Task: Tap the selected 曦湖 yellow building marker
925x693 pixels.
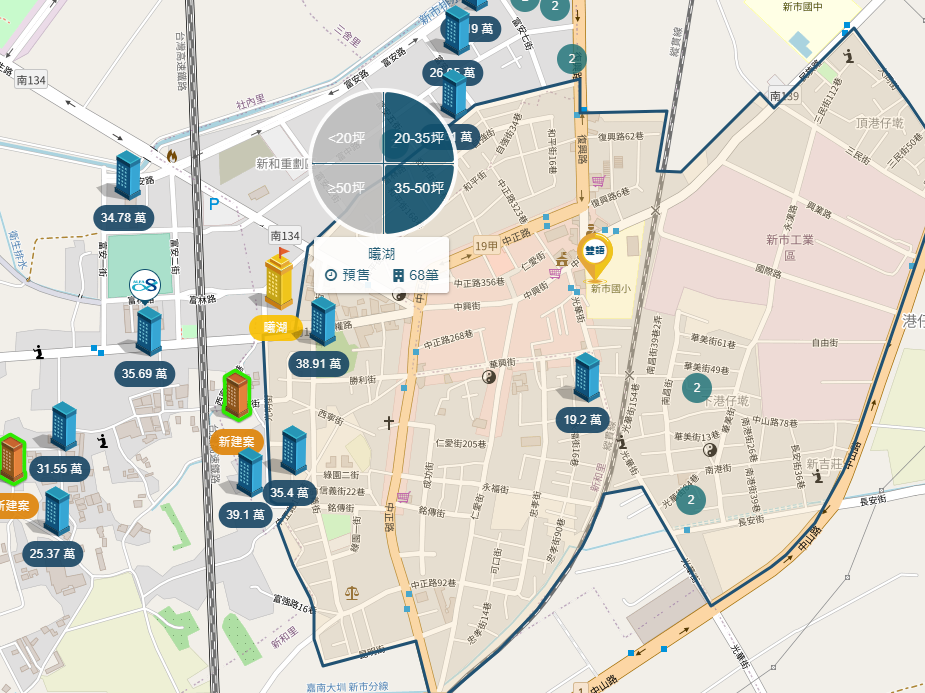Action: click(x=278, y=281)
